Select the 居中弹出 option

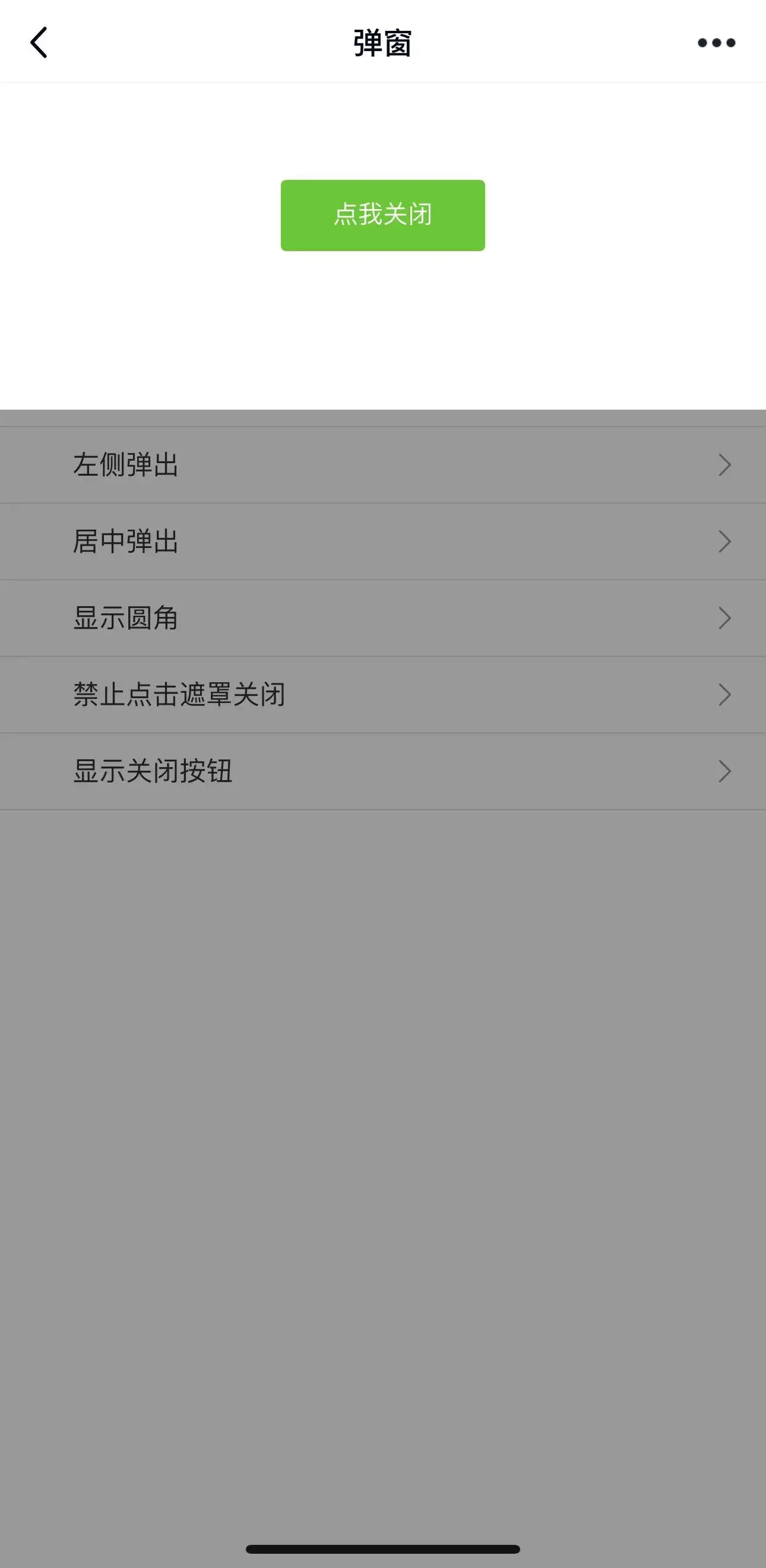[x=382, y=541]
